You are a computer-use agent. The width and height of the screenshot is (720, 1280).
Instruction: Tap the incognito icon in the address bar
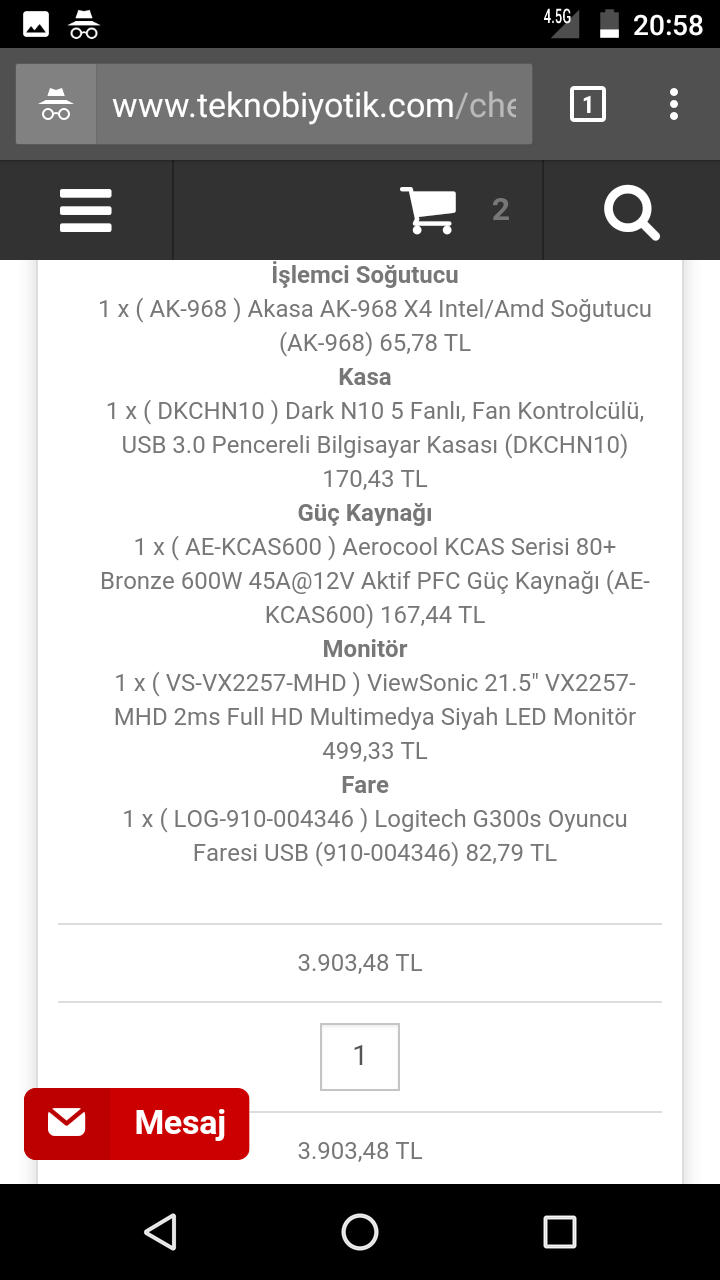tap(56, 103)
